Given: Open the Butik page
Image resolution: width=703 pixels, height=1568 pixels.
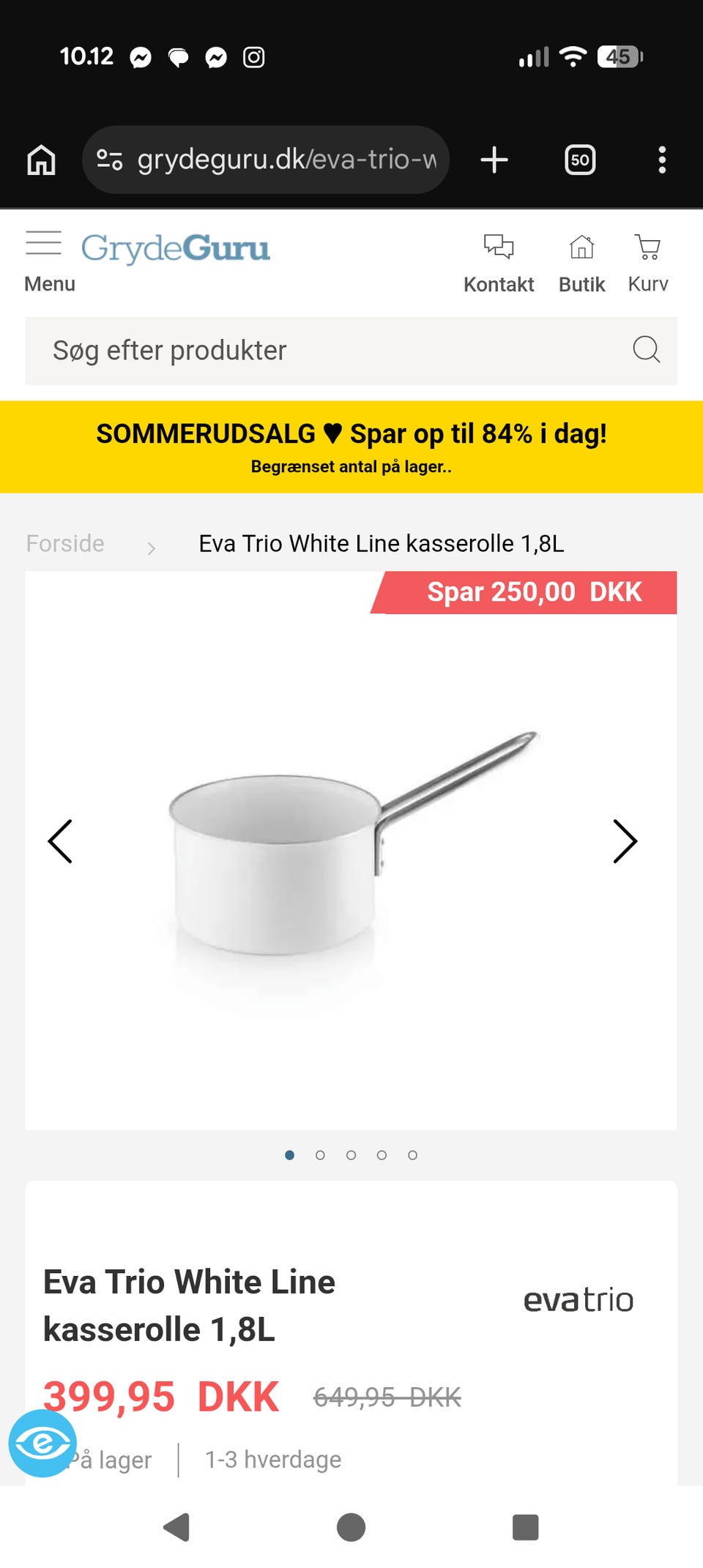Looking at the screenshot, I should coord(581,263).
